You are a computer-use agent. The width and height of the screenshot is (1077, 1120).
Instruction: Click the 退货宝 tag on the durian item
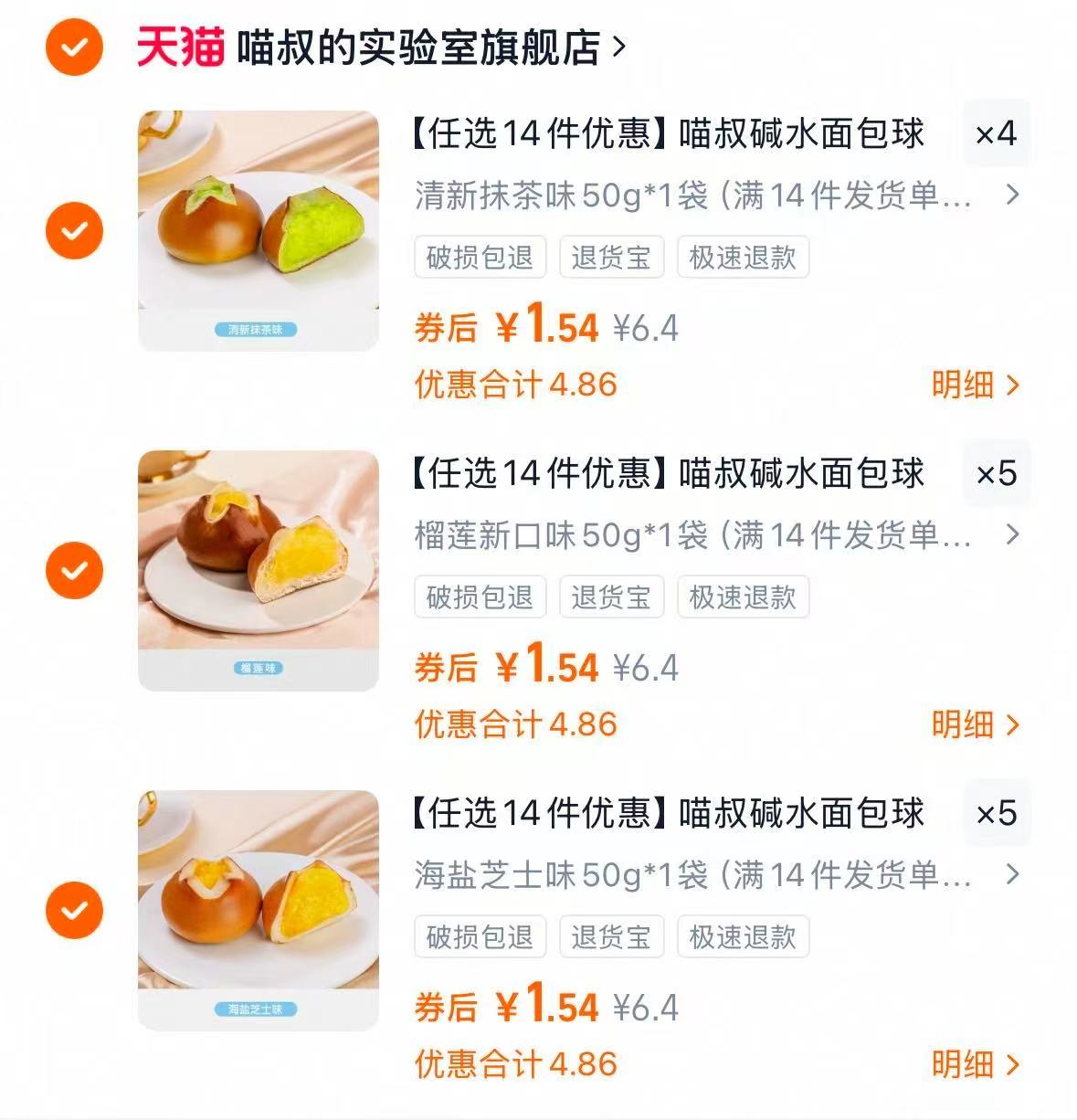611,597
